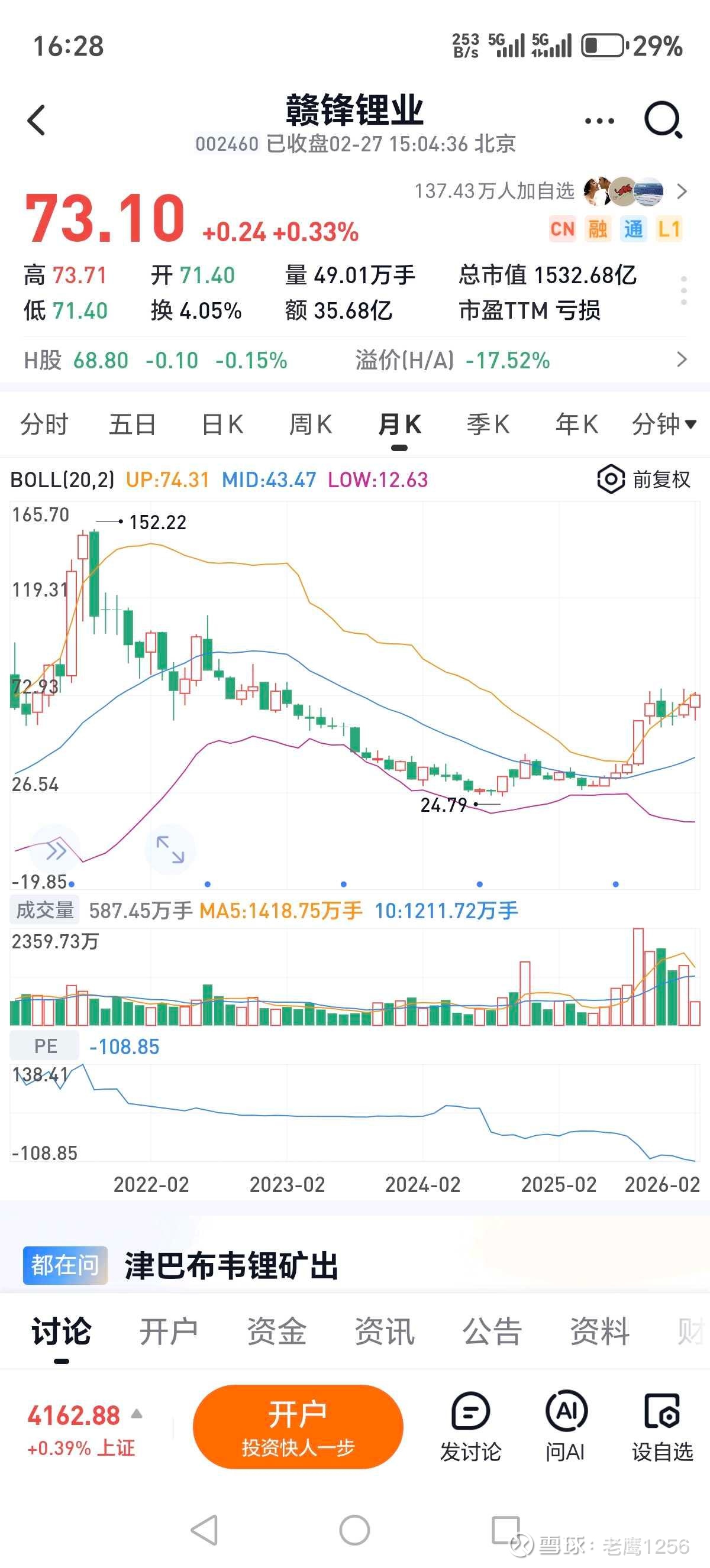Switch to the 季K chart tab
This screenshot has width=710, height=1568.
tap(488, 424)
